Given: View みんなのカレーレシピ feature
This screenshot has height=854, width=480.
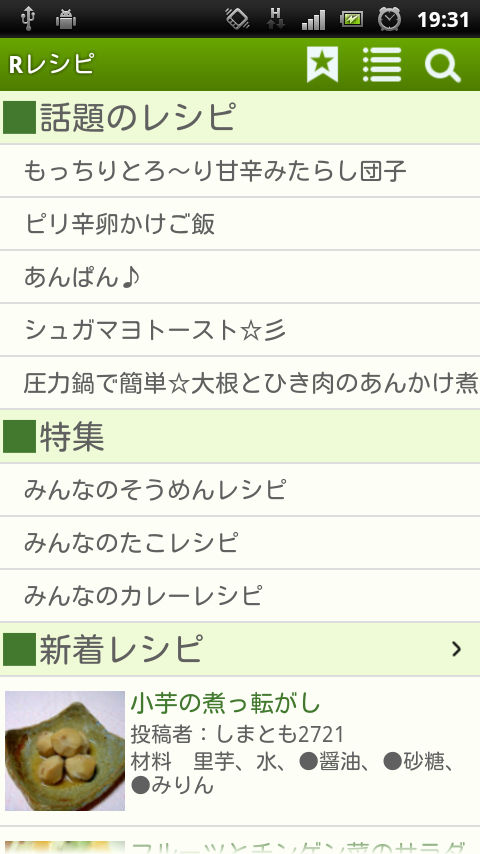Looking at the screenshot, I should point(240,595).
